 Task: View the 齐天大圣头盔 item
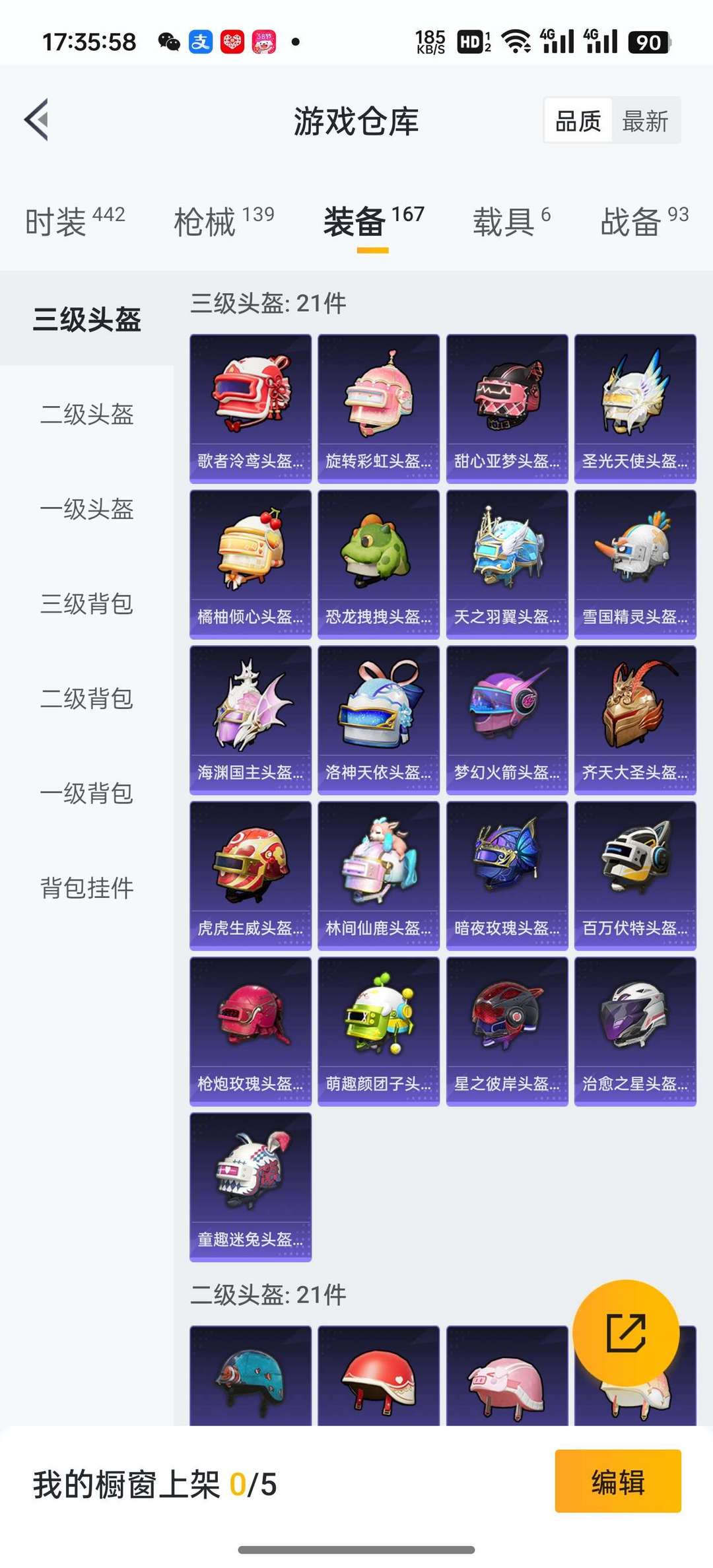(635, 720)
